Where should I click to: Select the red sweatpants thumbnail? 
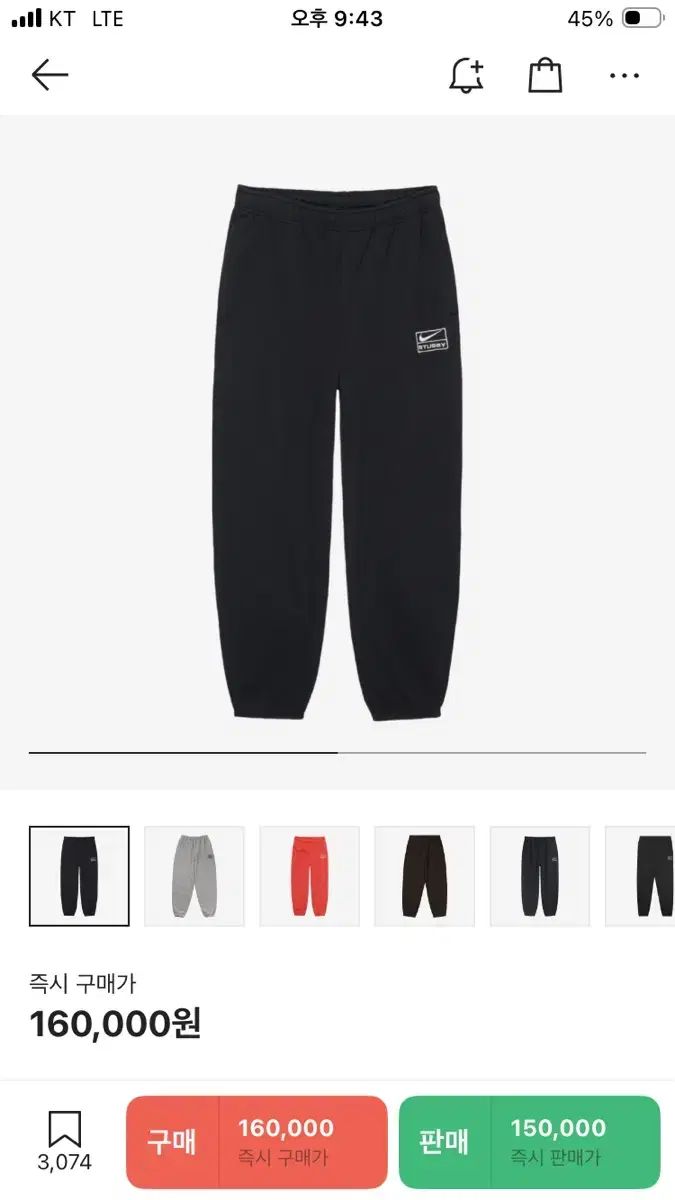[309, 876]
